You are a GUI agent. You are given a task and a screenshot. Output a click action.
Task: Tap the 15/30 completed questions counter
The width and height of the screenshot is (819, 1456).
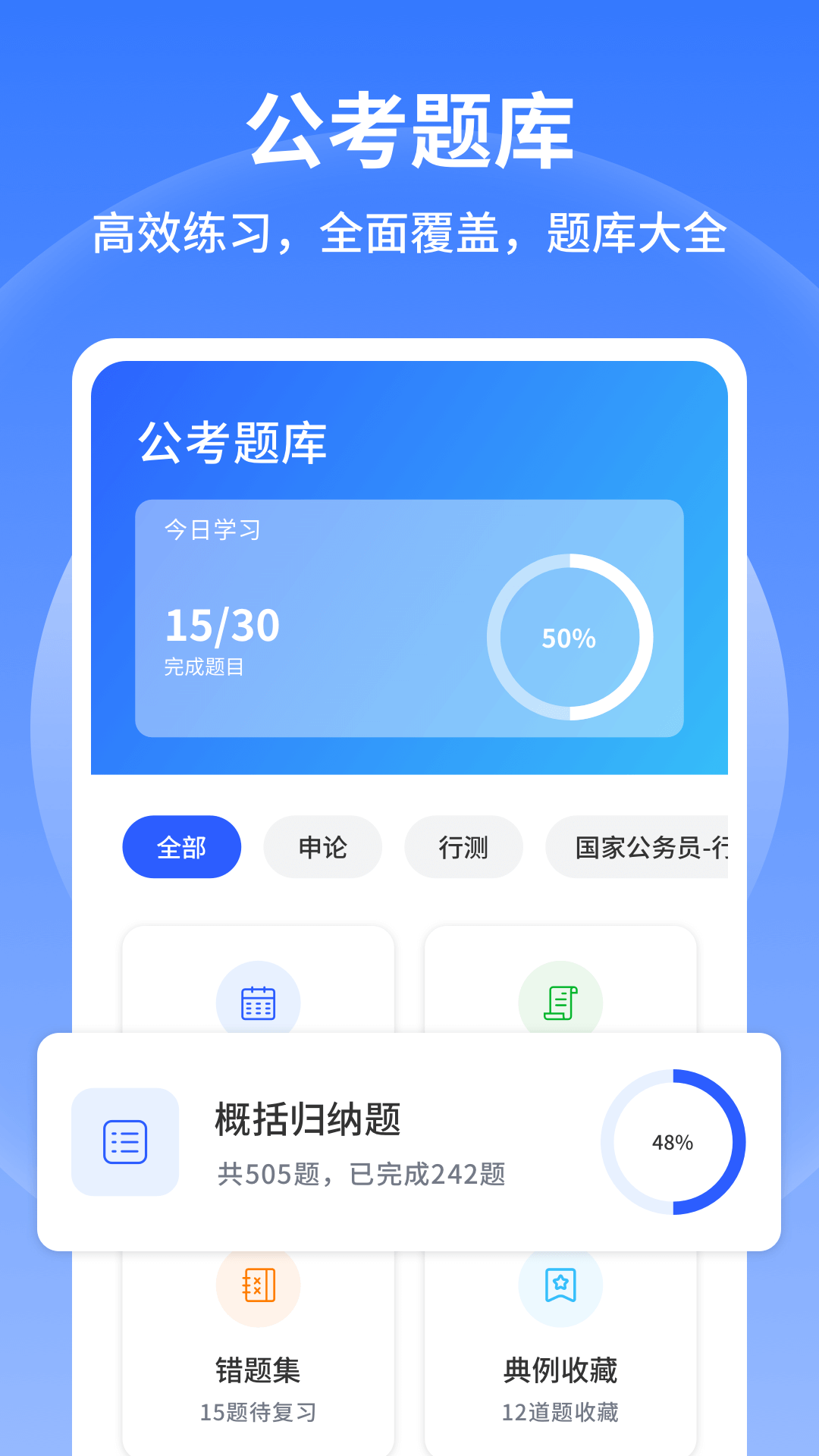click(x=222, y=626)
